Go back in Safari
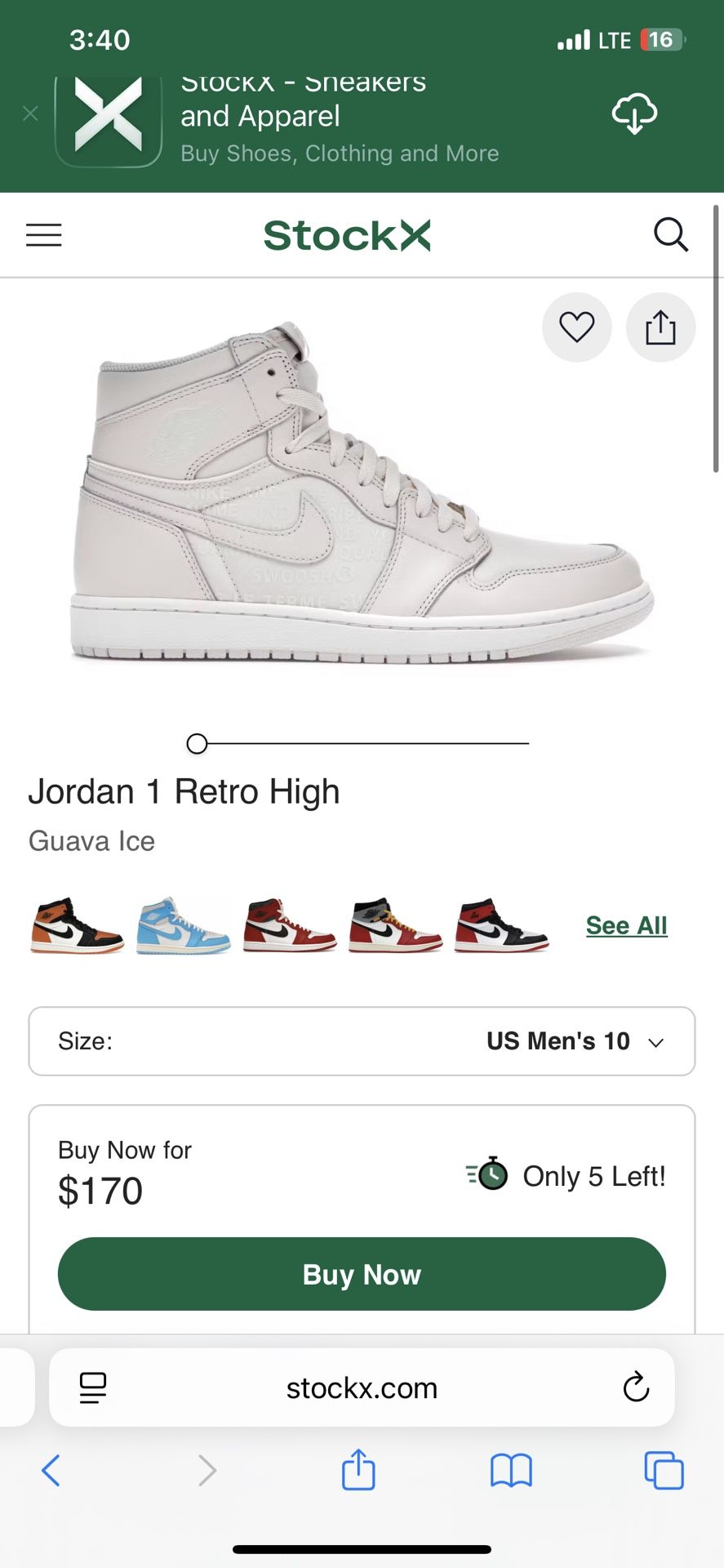 coord(51,1471)
